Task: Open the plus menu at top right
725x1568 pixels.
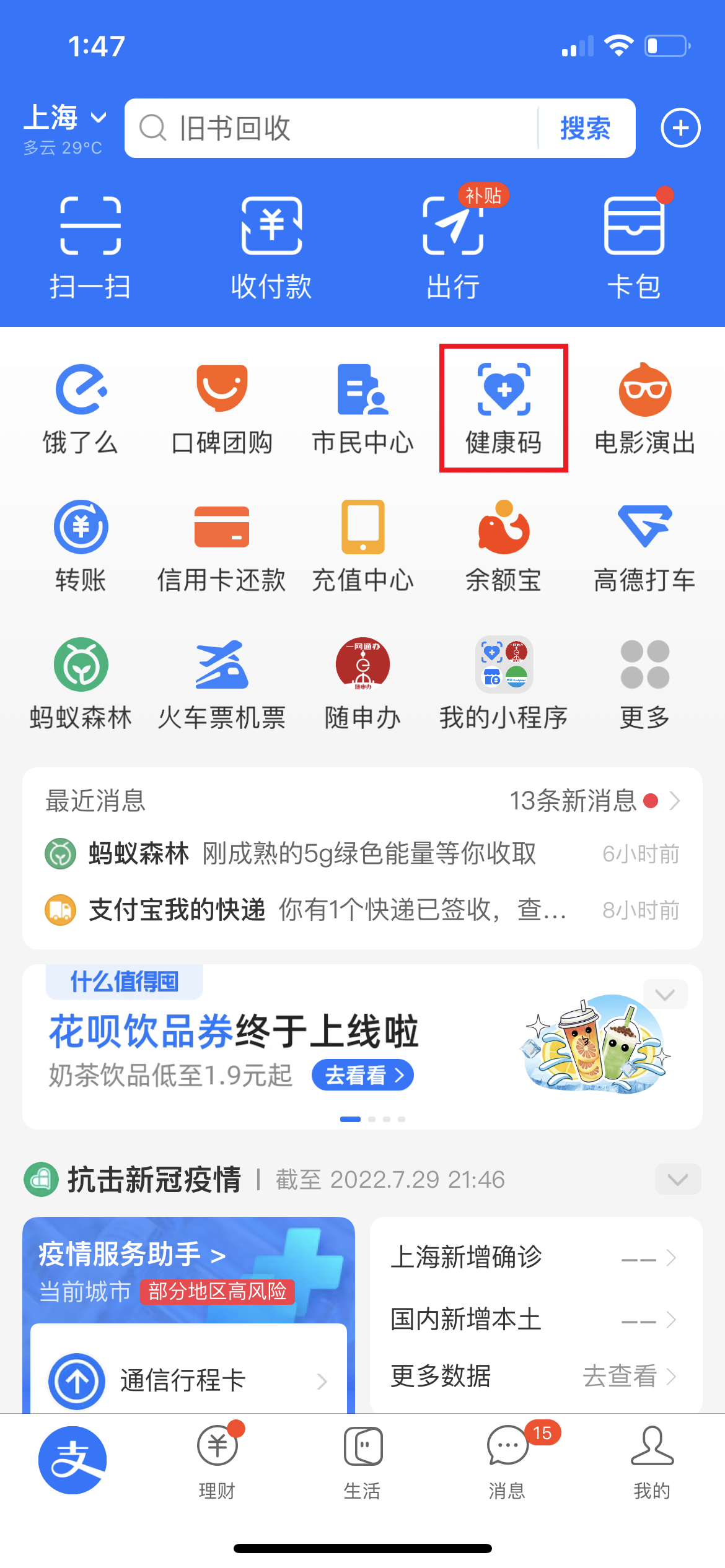Action: click(x=680, y=128)
